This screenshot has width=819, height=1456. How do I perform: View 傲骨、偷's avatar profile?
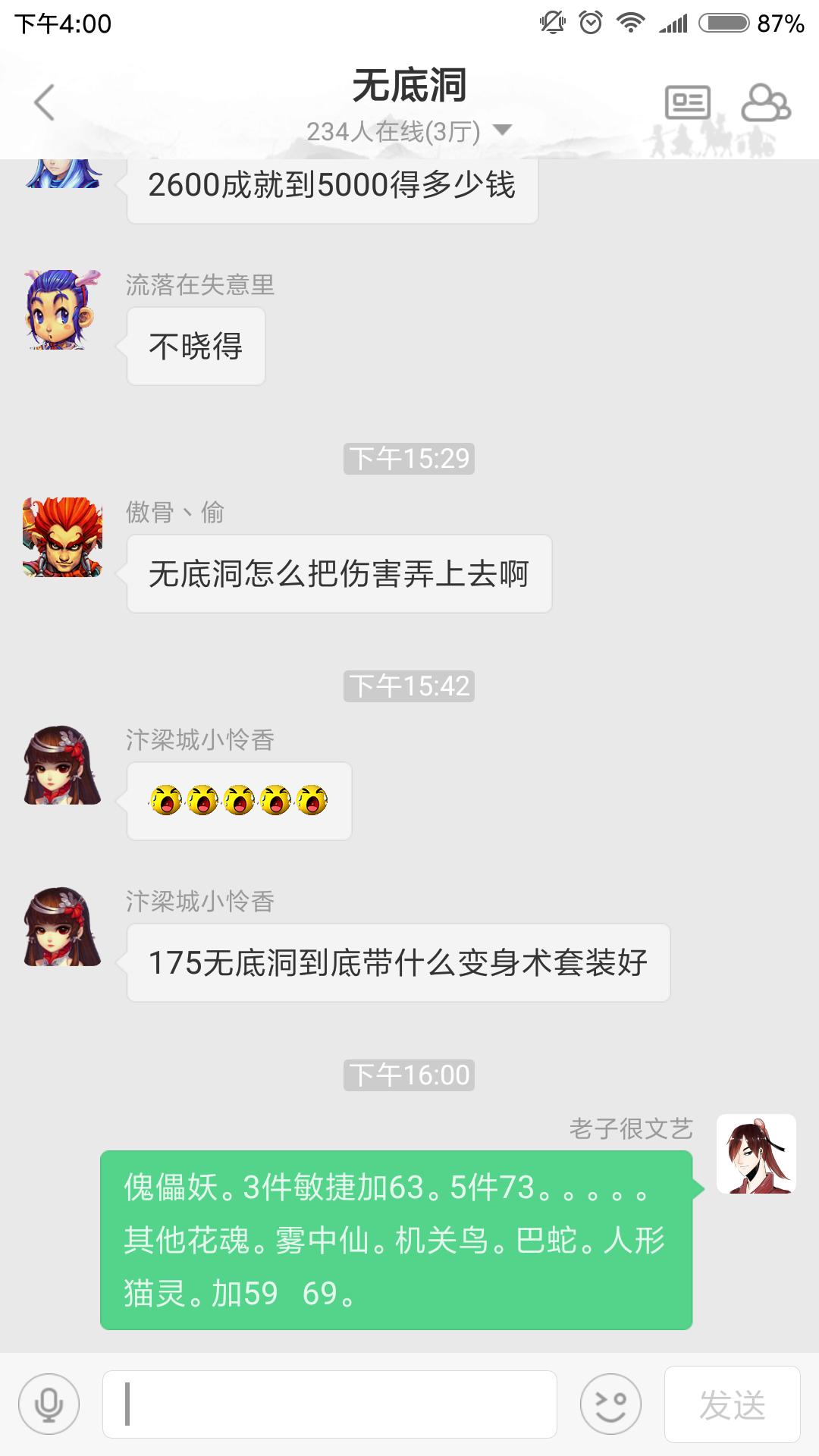tap(63, 537)
